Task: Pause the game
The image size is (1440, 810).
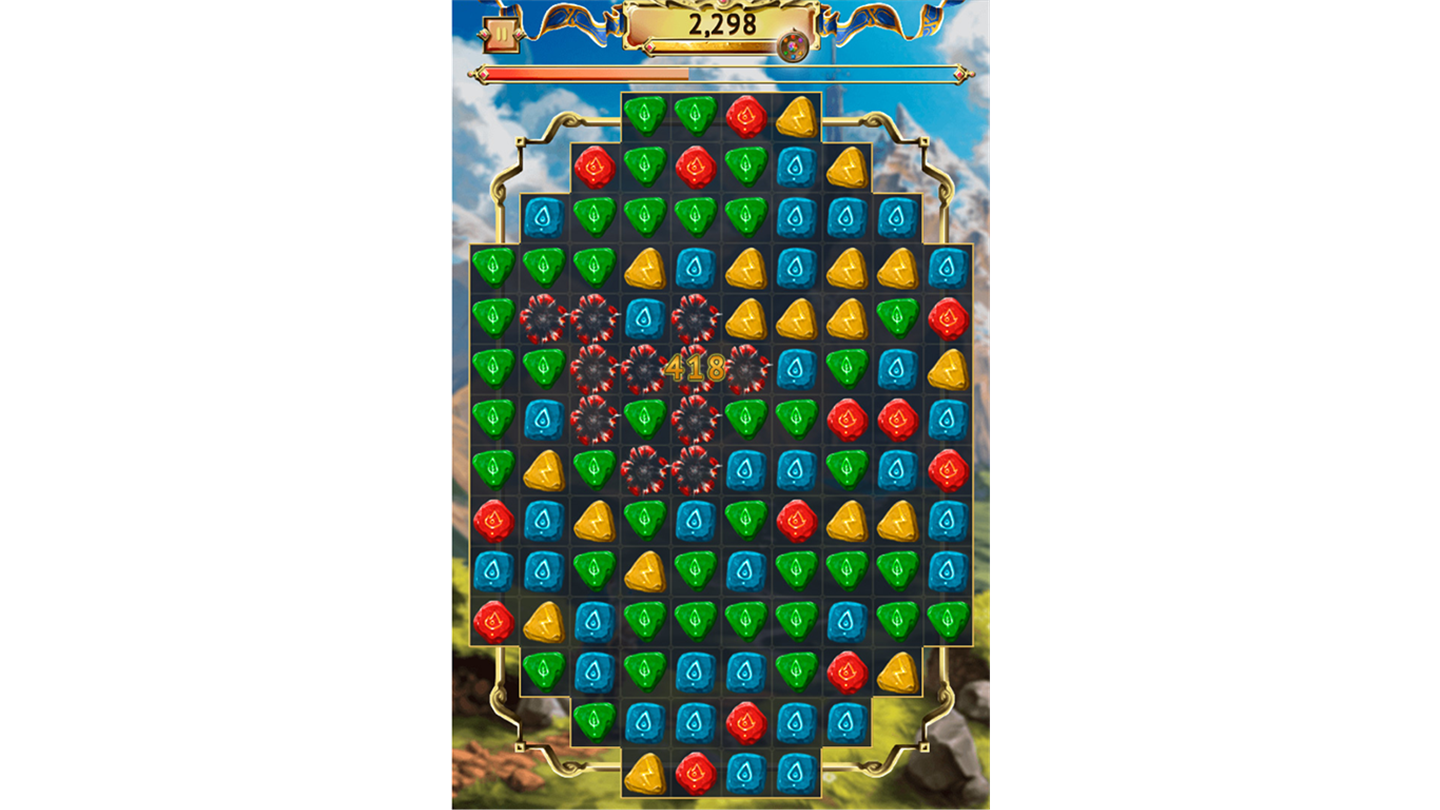Action: (x=500, y=36)
